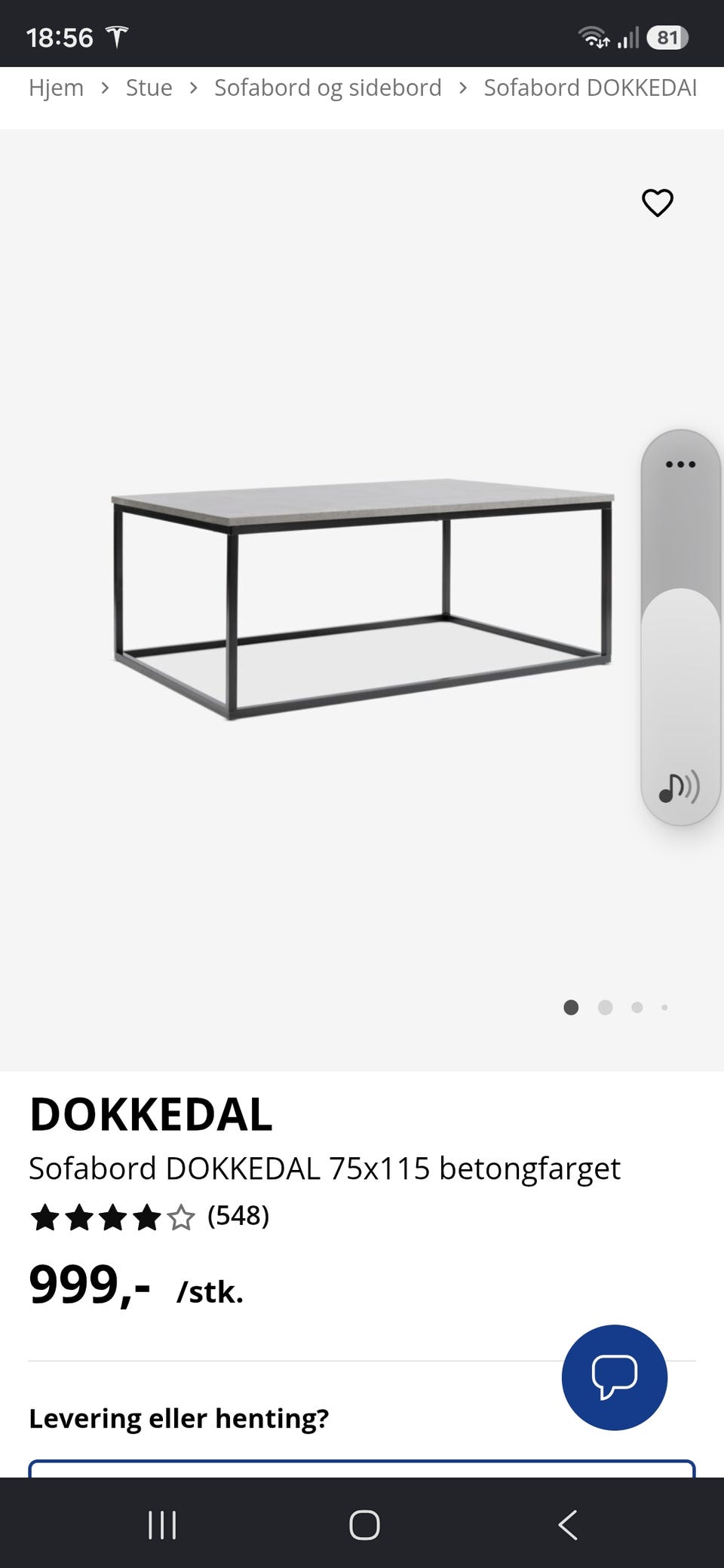This screenshot has width=724, height=1568.
Task: View the DOKKEDAL product image
Action: (x=363, y=599)
